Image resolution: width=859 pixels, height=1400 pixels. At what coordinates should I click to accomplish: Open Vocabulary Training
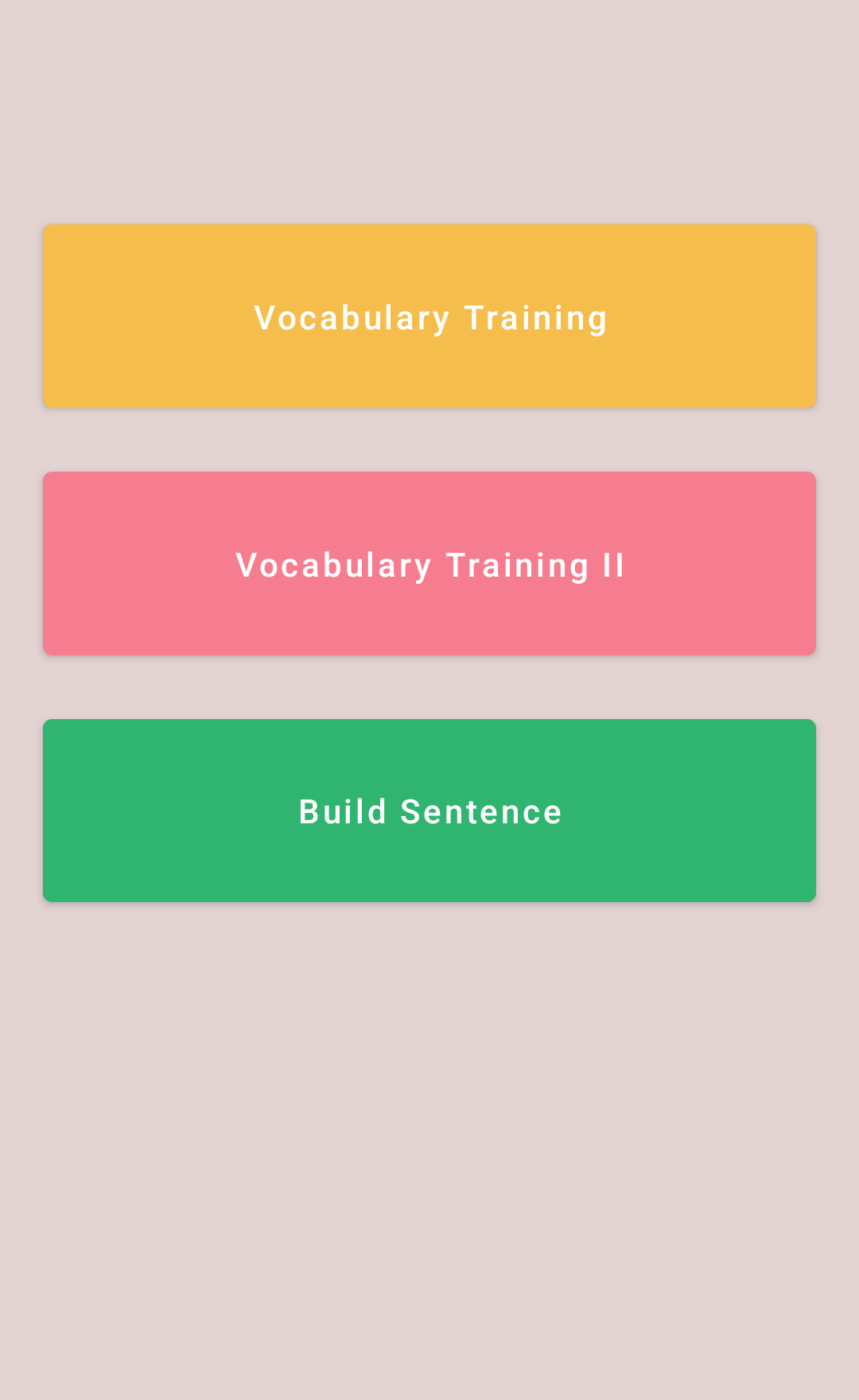click(x=429, y=317)
